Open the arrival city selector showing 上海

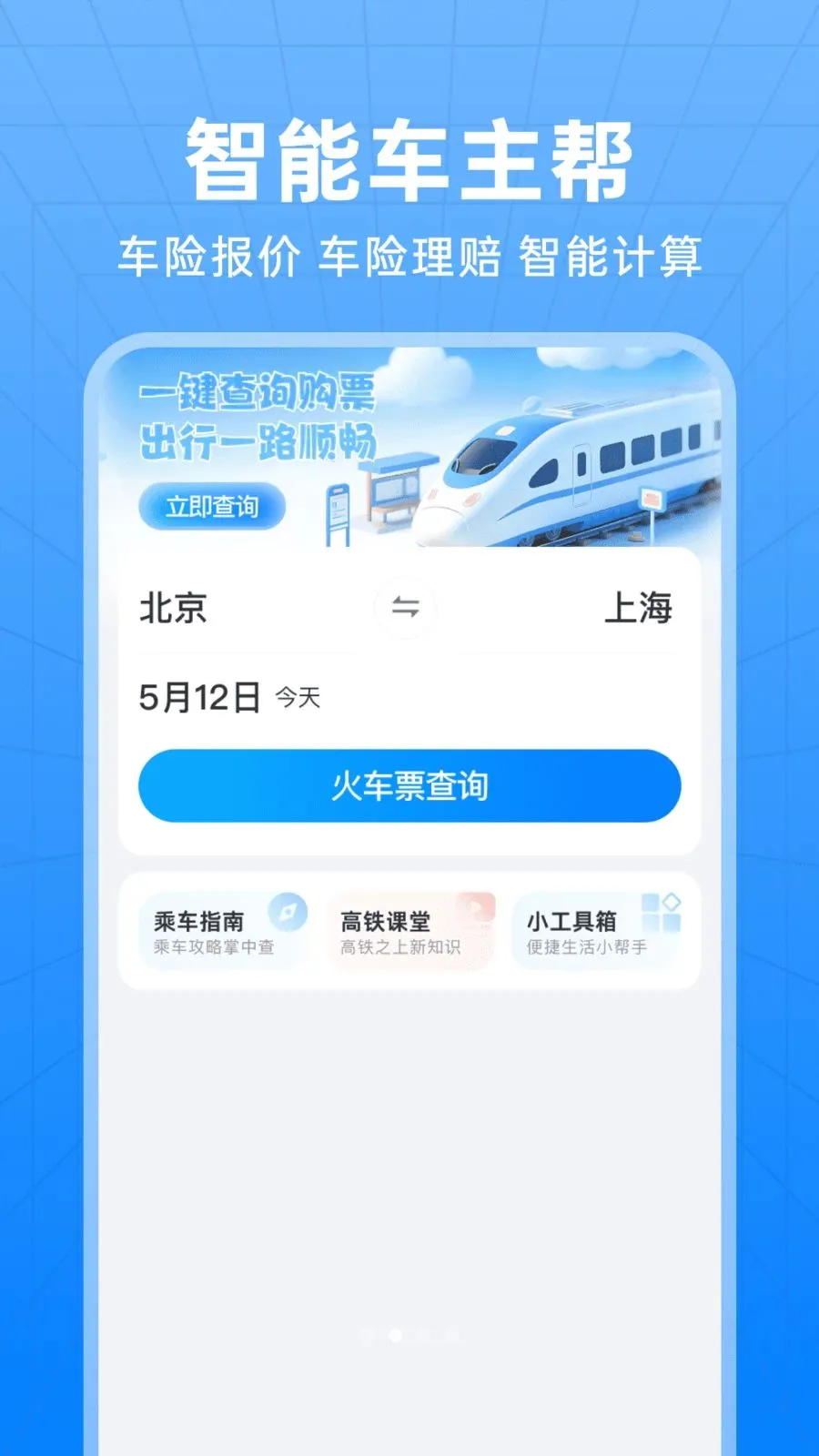tap(637, 610)
